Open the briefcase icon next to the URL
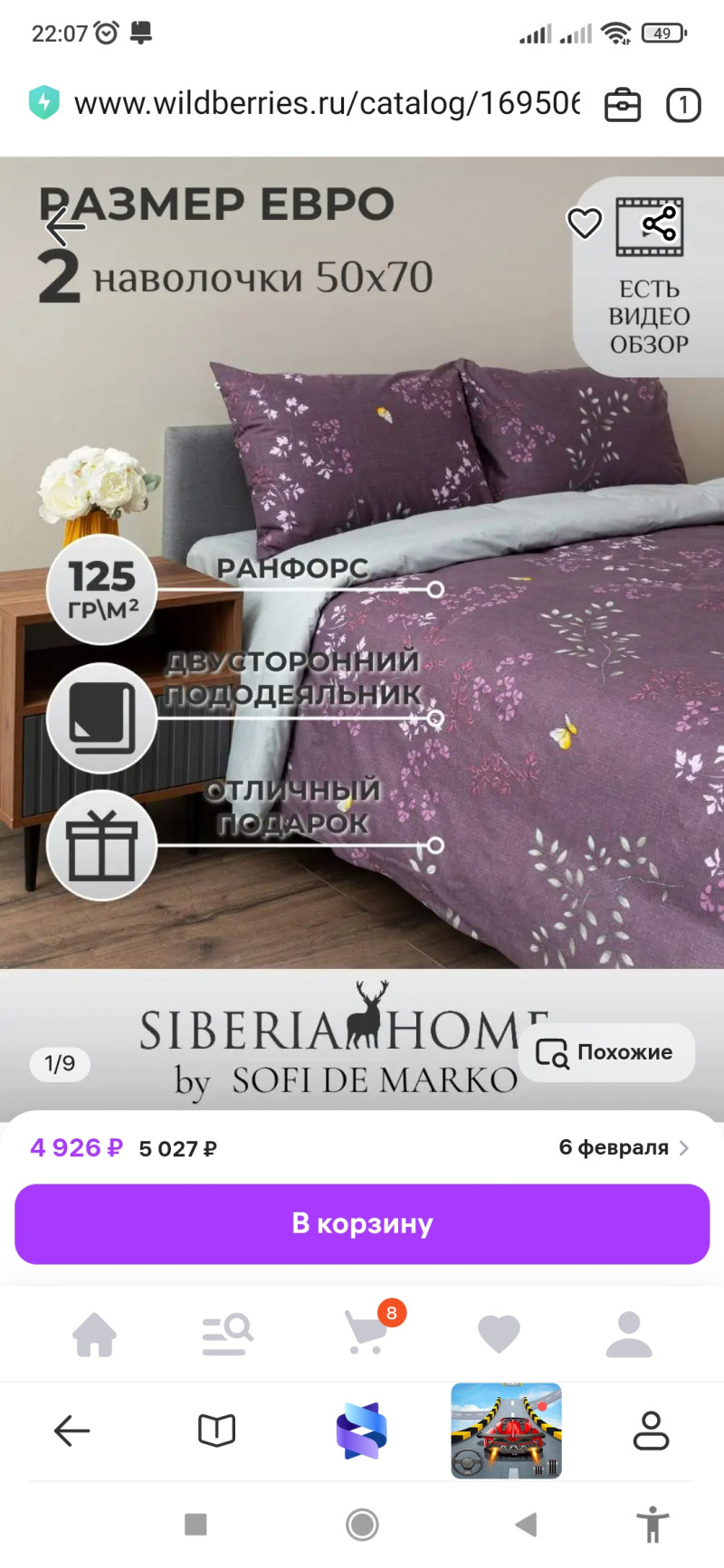This screenshot has height=1568, width=724. tap(623, 105)
